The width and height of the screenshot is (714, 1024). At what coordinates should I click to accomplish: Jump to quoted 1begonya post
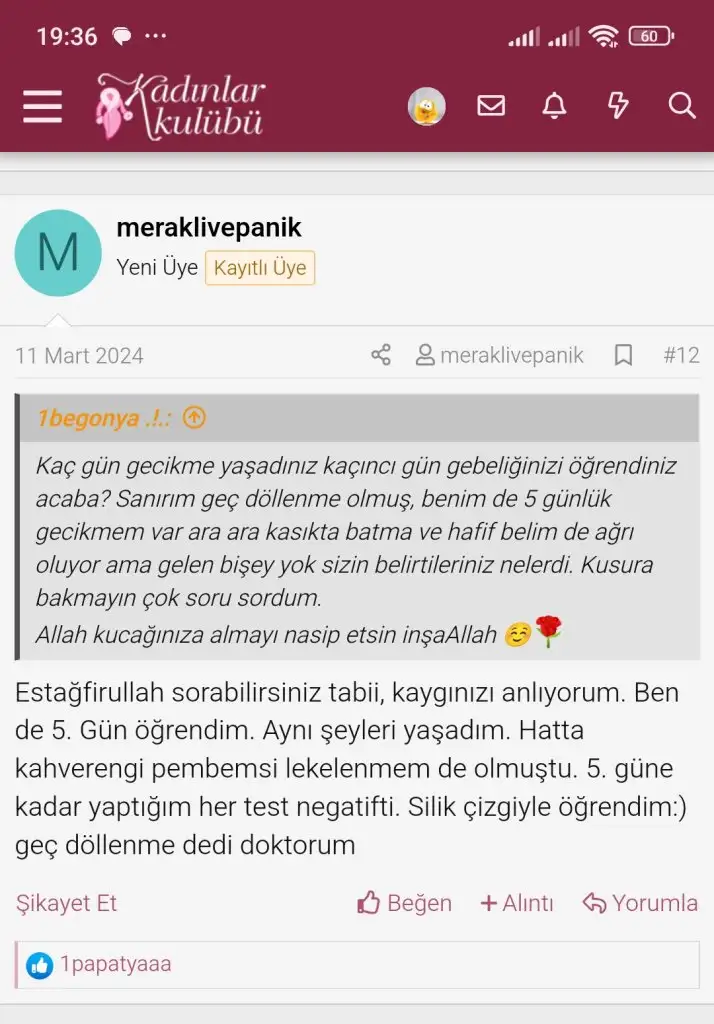coord(194,418)
